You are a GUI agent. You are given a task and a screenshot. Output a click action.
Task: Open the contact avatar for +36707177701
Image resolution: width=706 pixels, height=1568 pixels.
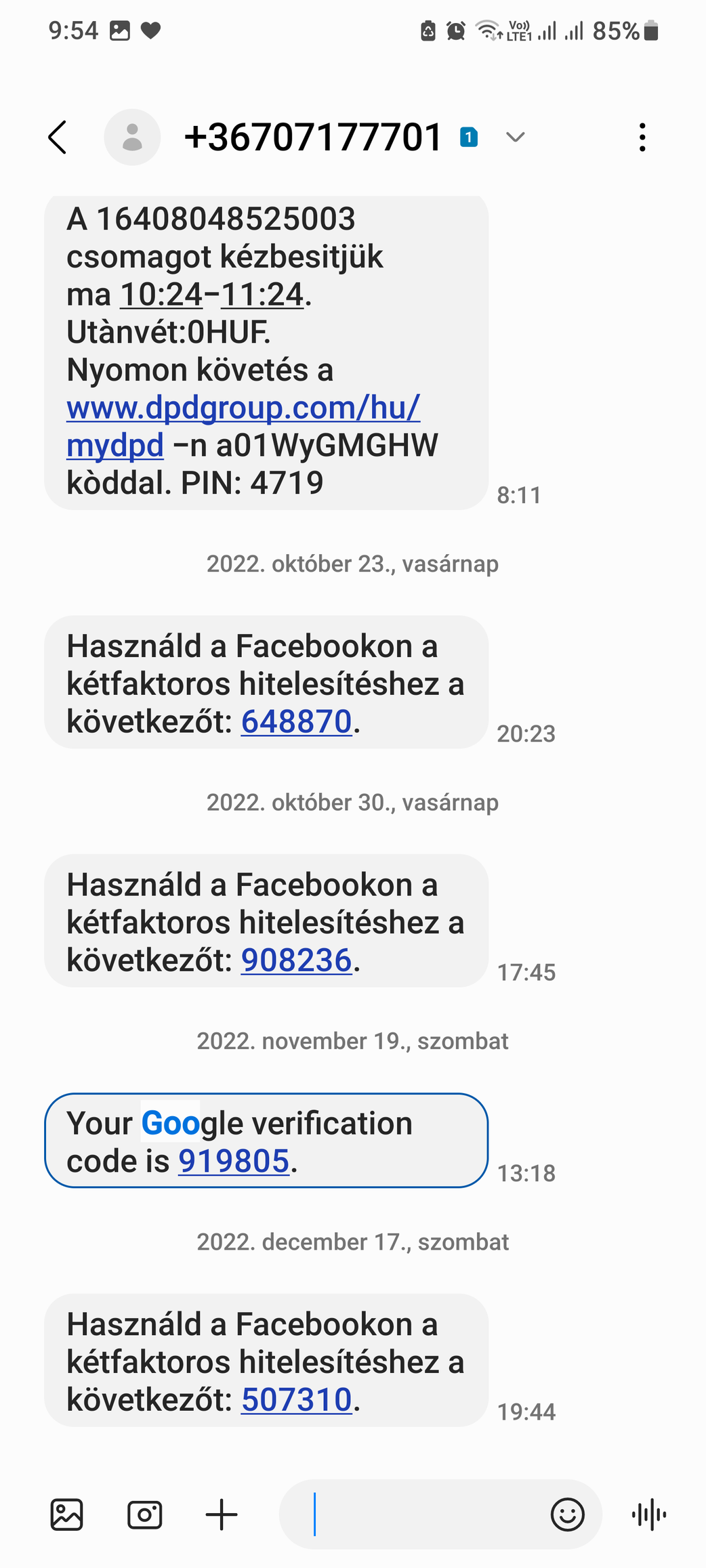[x=132, y=137]
